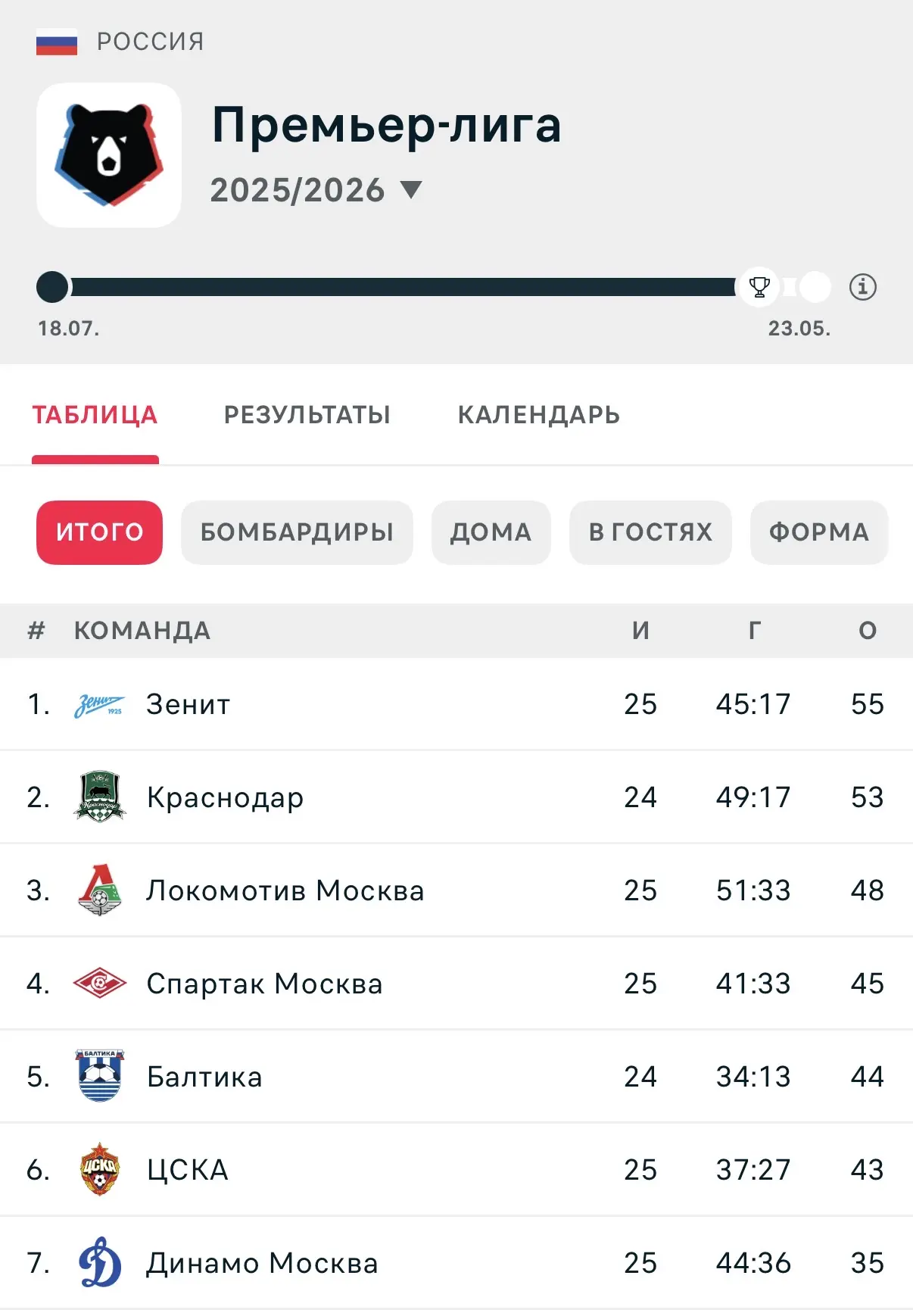The height and width of the screenshot is (1316, 913).
Task: Select the Таблица tab
Action: [95, 415]
